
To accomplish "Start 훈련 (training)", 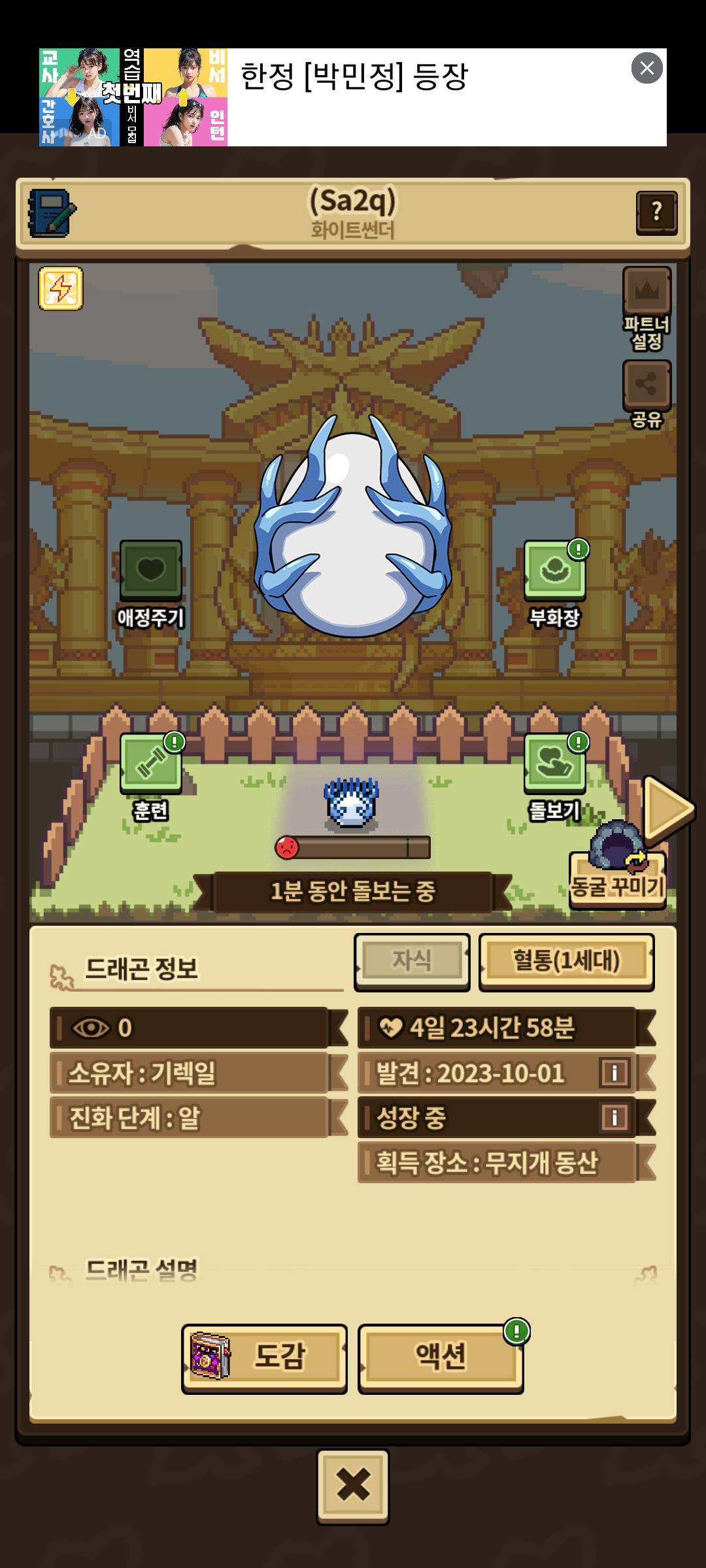I will (x=150, y=763).
